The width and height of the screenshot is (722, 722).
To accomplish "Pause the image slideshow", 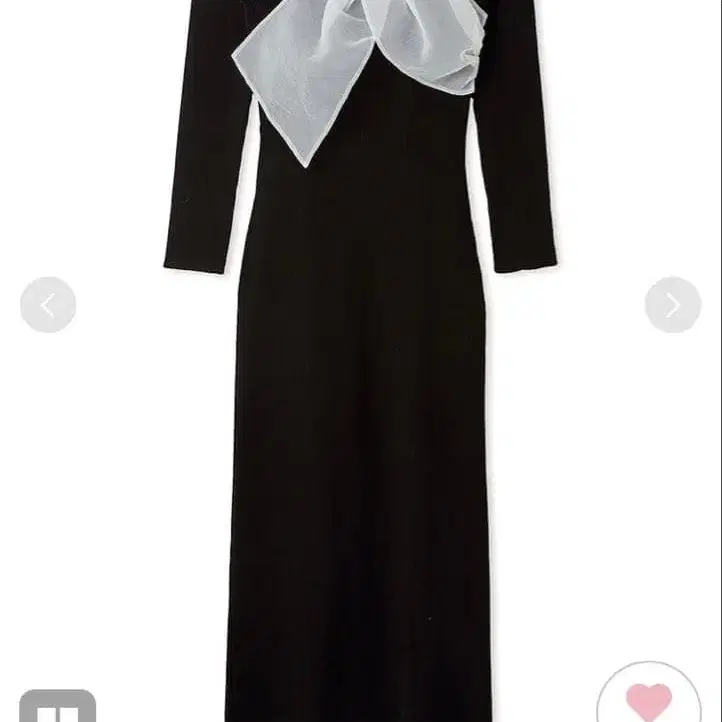I will point(57,706).
